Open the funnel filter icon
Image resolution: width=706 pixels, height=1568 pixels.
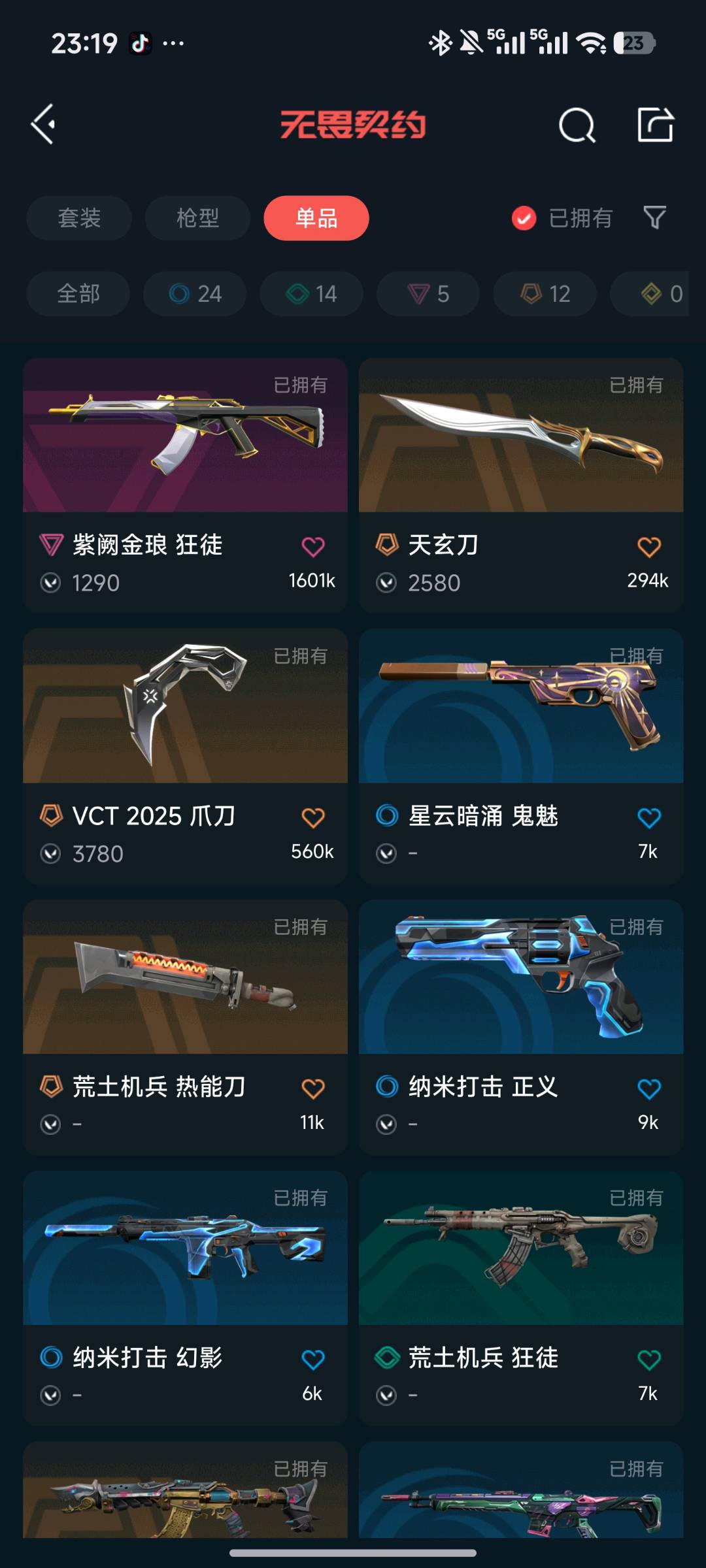[654, 218]
